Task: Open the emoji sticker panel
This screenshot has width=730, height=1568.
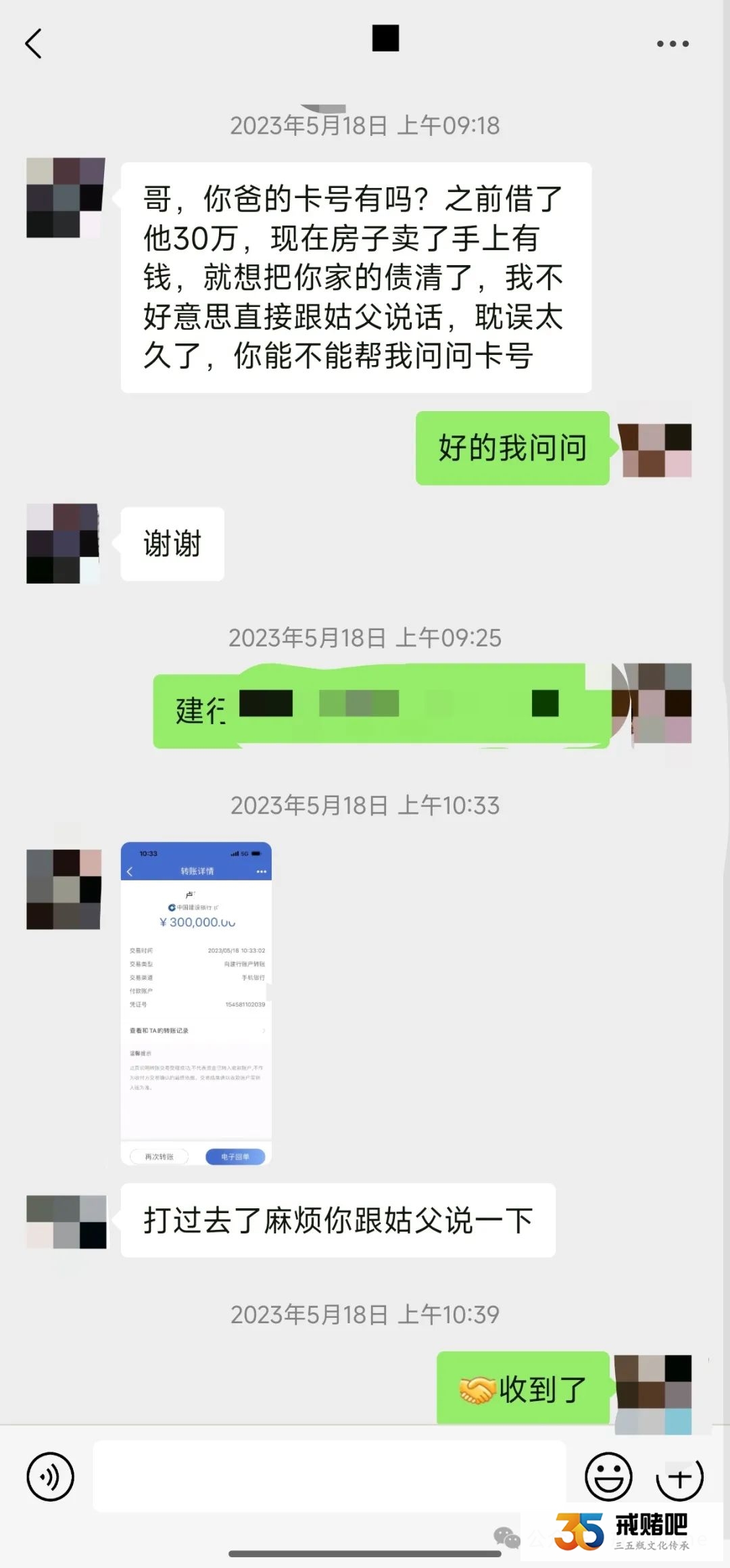Action: (x=608, y=1476)
